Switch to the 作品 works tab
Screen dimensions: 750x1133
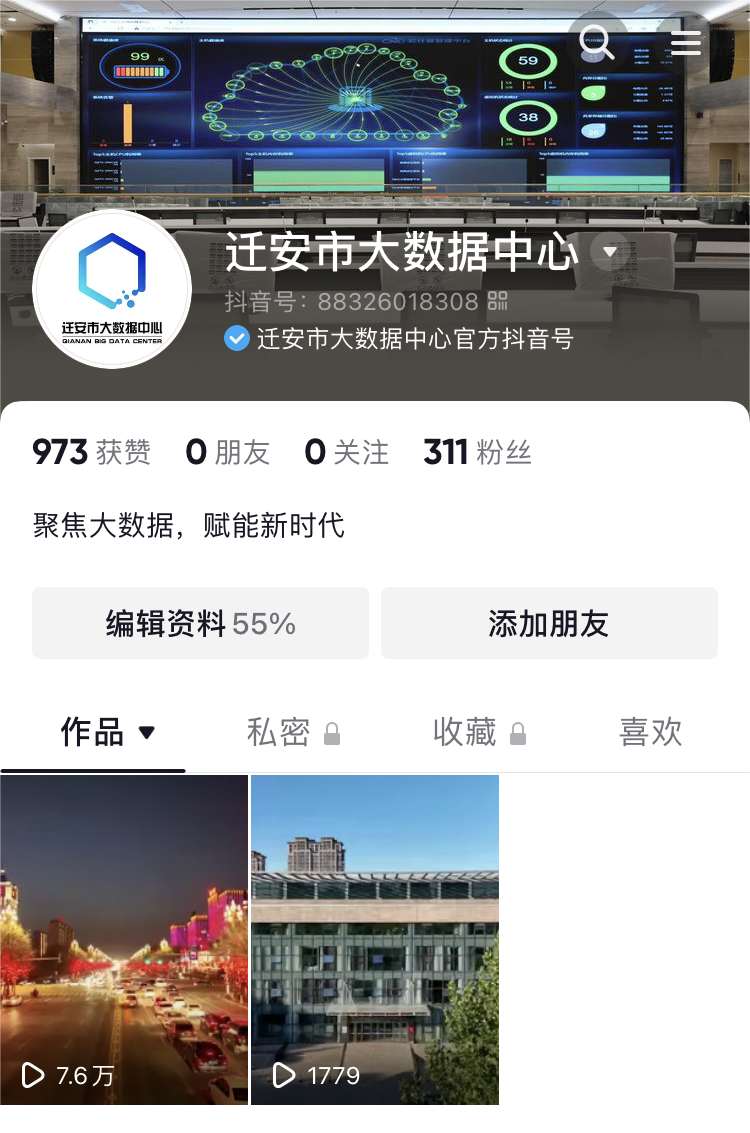107,732
